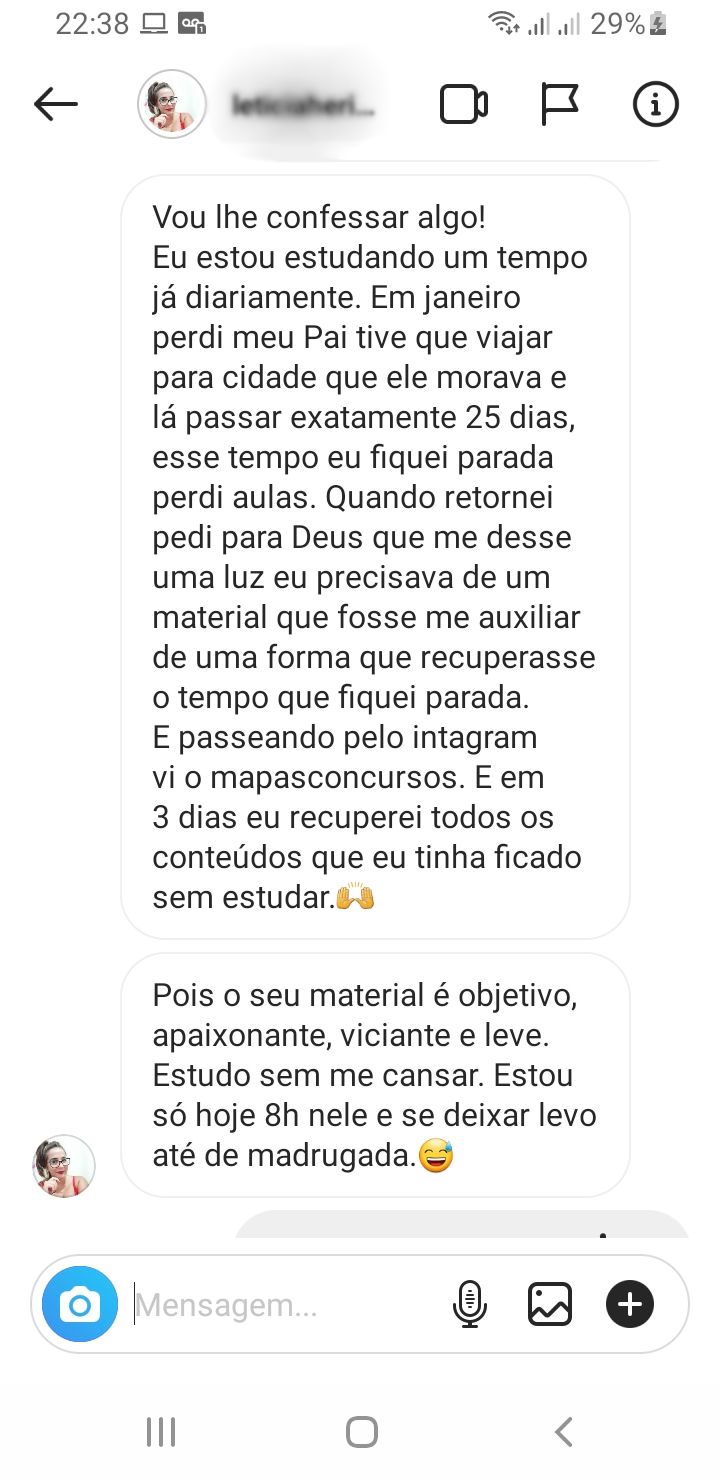Tap sender's avatar beside last message
The image size is (720, 1480).
tap(65, 1166)
